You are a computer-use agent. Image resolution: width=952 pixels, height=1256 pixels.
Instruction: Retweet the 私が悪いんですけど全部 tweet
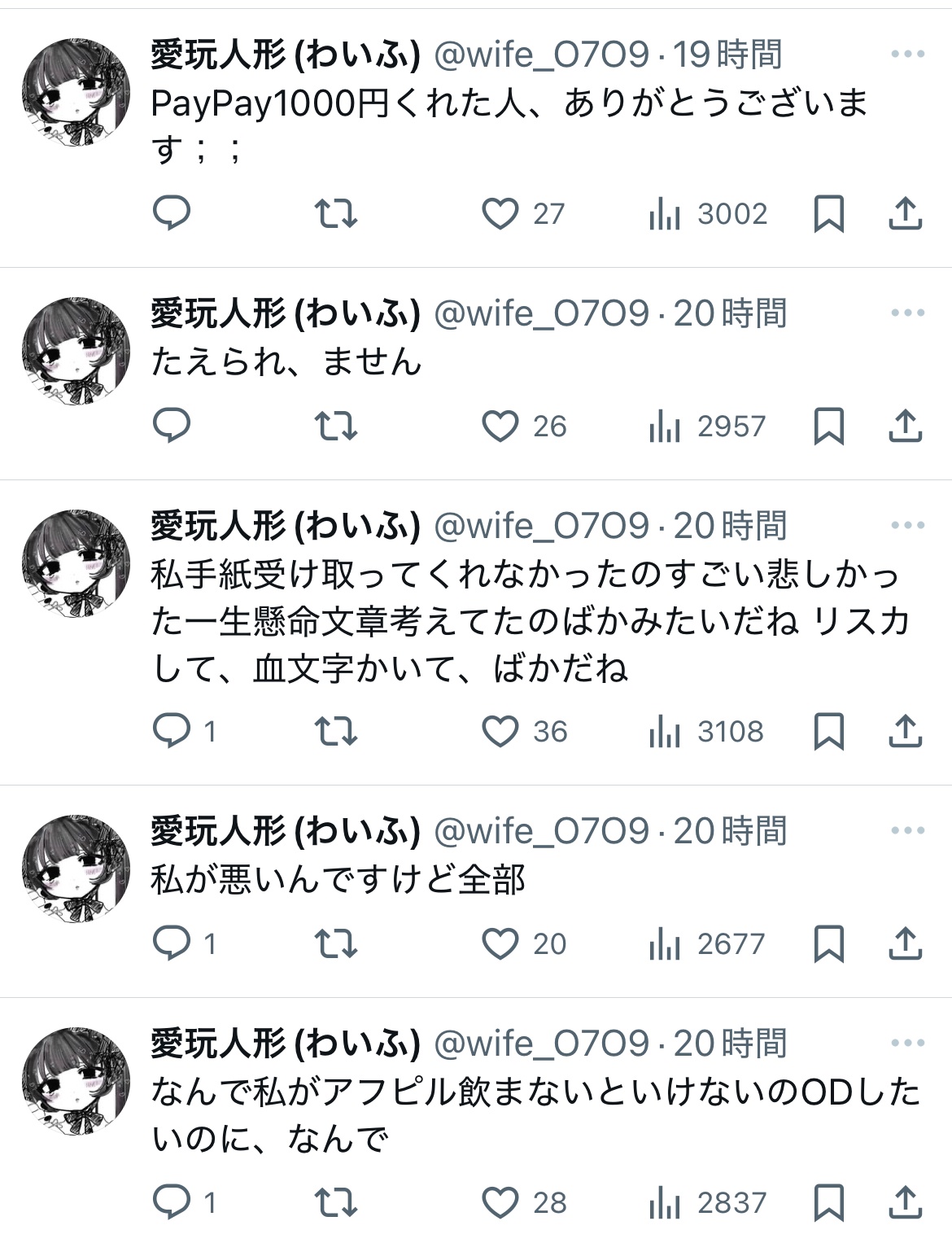coord(336,944)
